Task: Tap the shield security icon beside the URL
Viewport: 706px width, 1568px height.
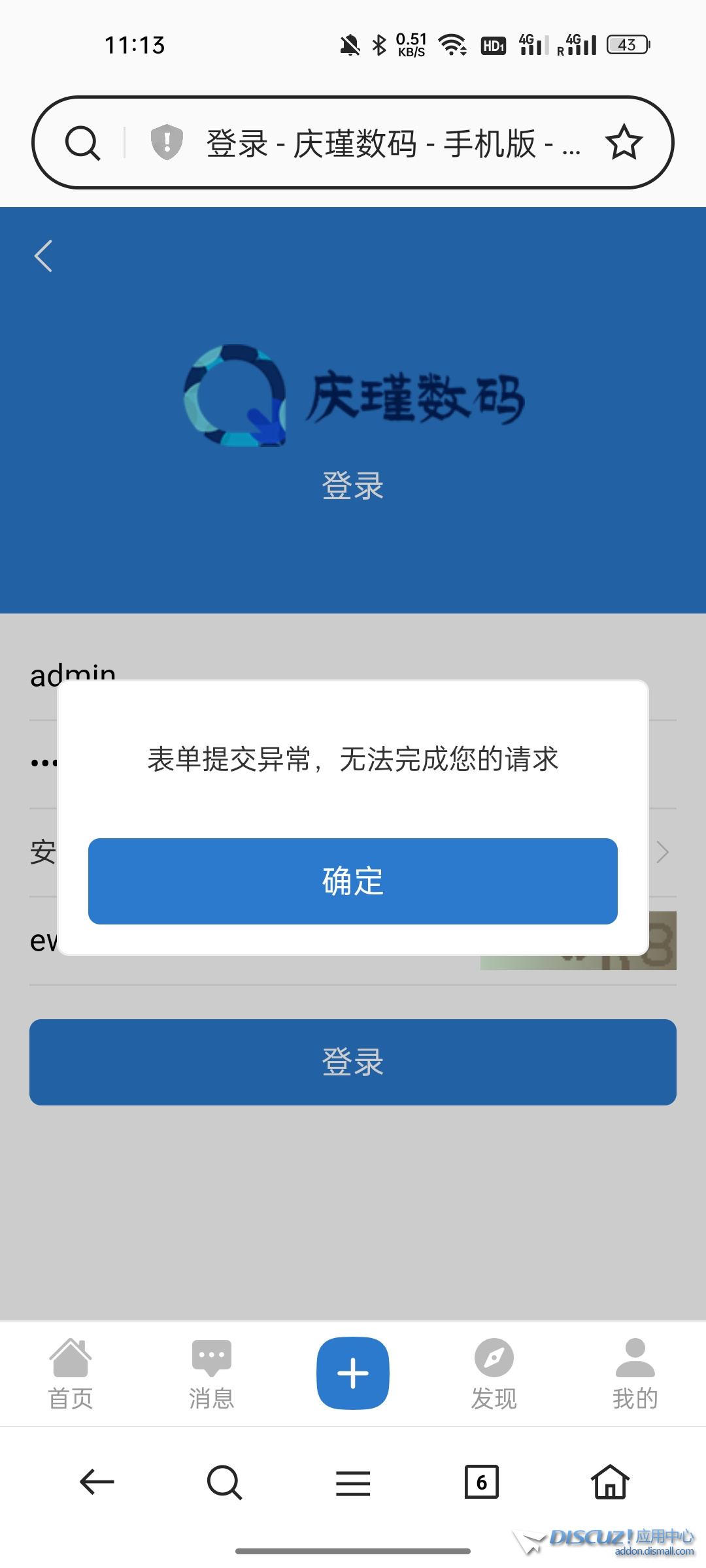Action: pos(165,142)
